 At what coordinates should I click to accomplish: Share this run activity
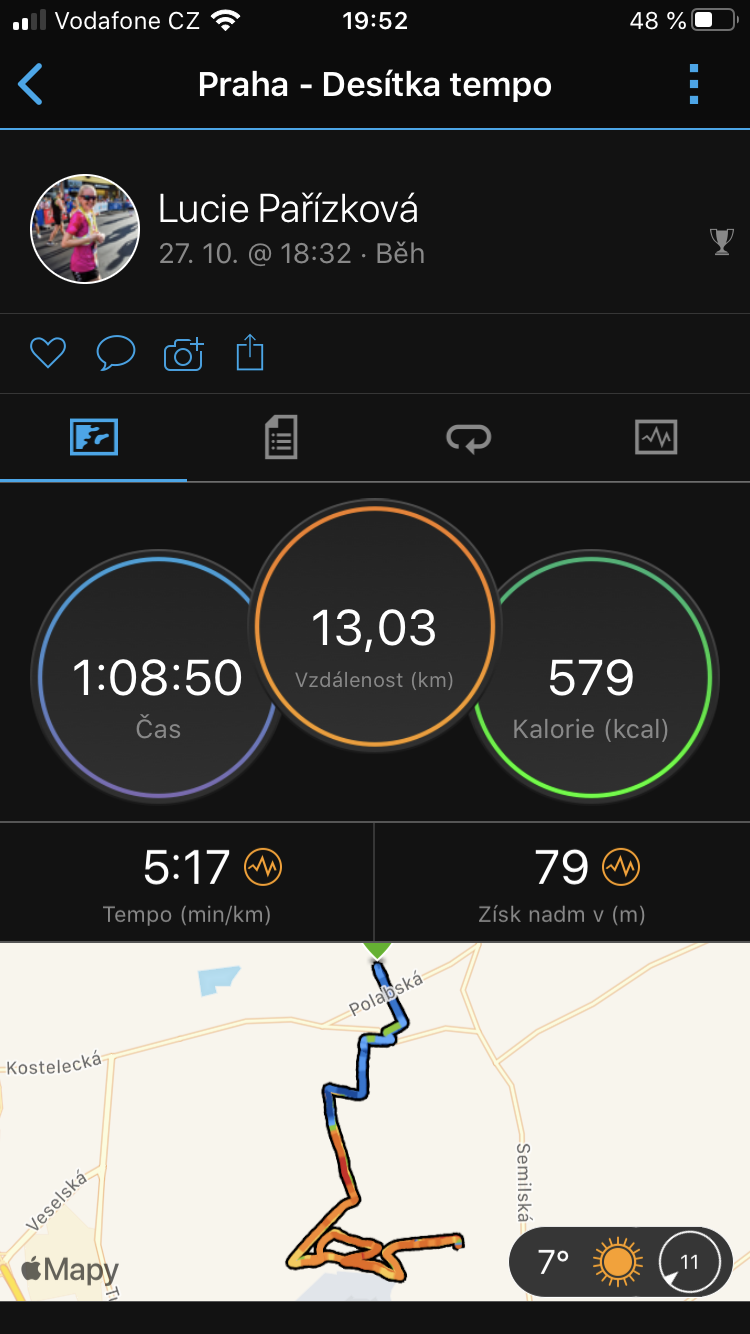pyautogui.click(x=250, y=353)
